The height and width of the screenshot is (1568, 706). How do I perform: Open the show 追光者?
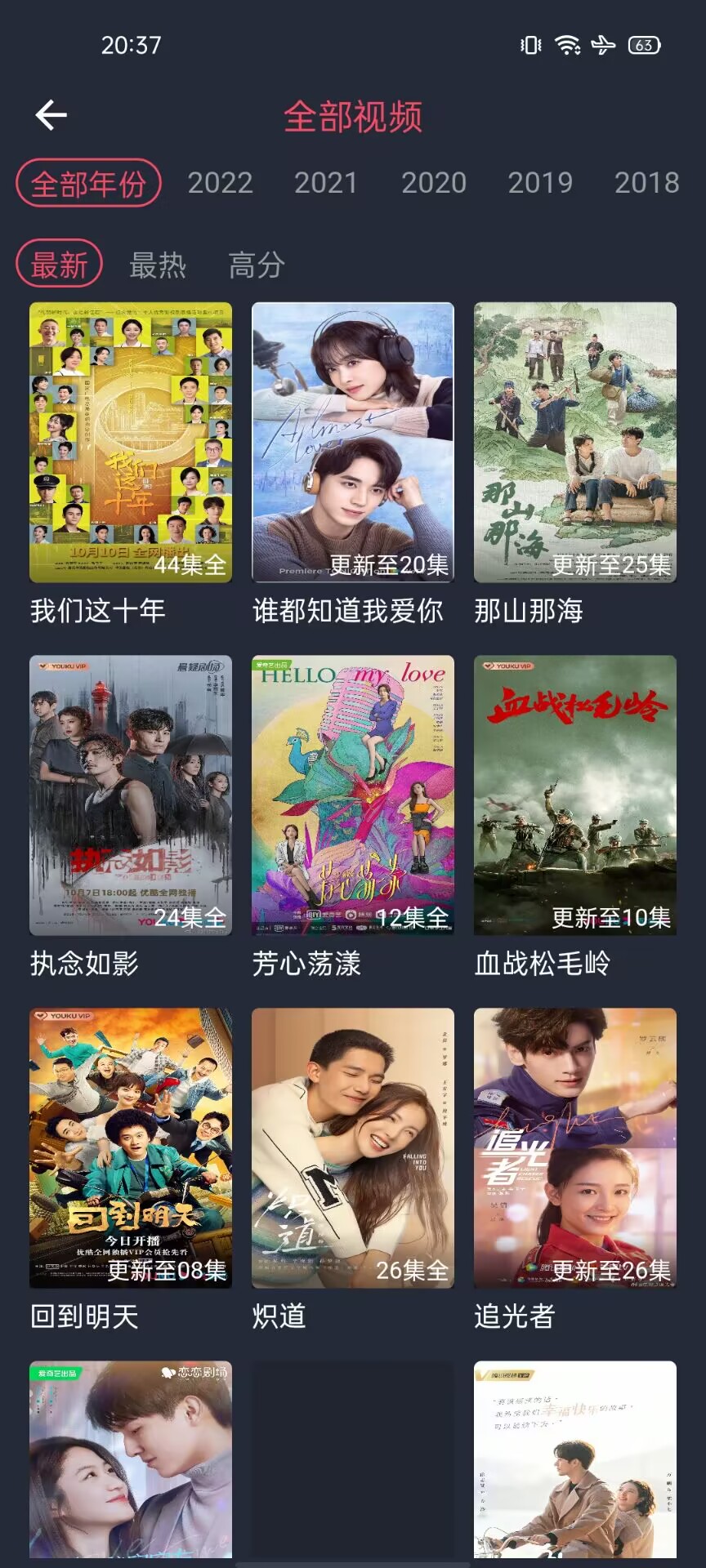tap(575, 1147)
